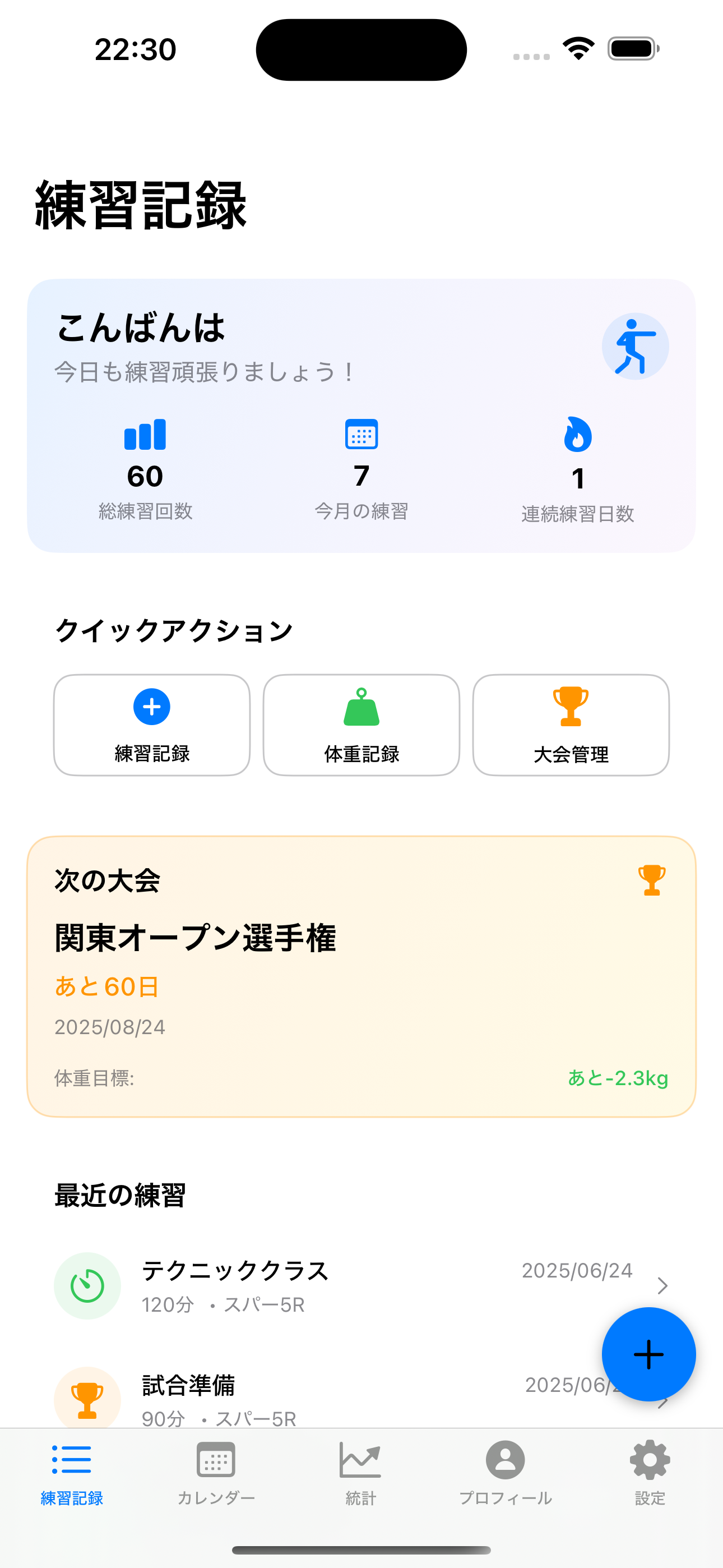Tap the 練習記録 quick action button
Image resolution: width=723 pixels, height=1568 pixels.
click(x=151, y=725)
